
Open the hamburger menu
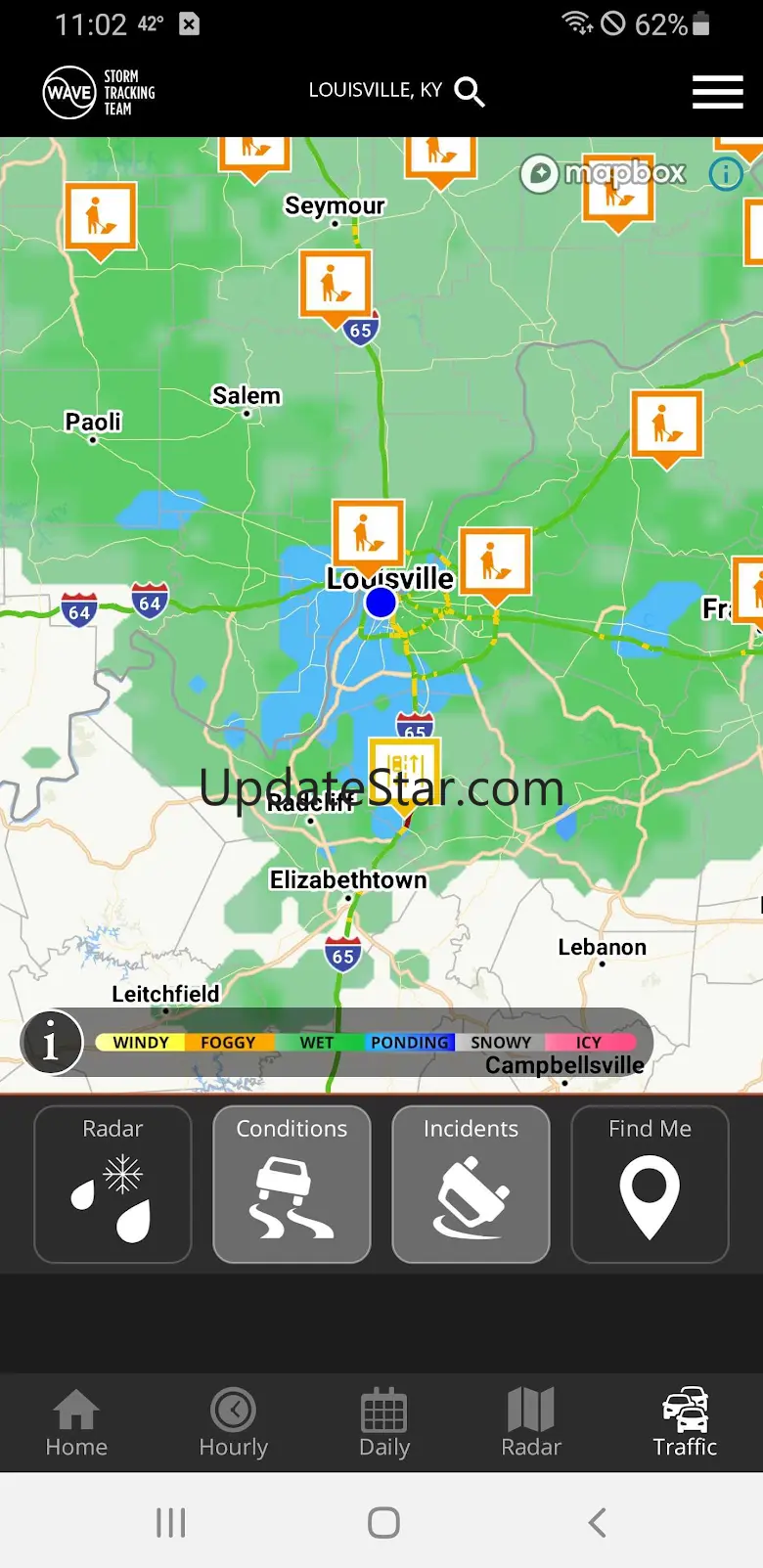tap(717, 92)
